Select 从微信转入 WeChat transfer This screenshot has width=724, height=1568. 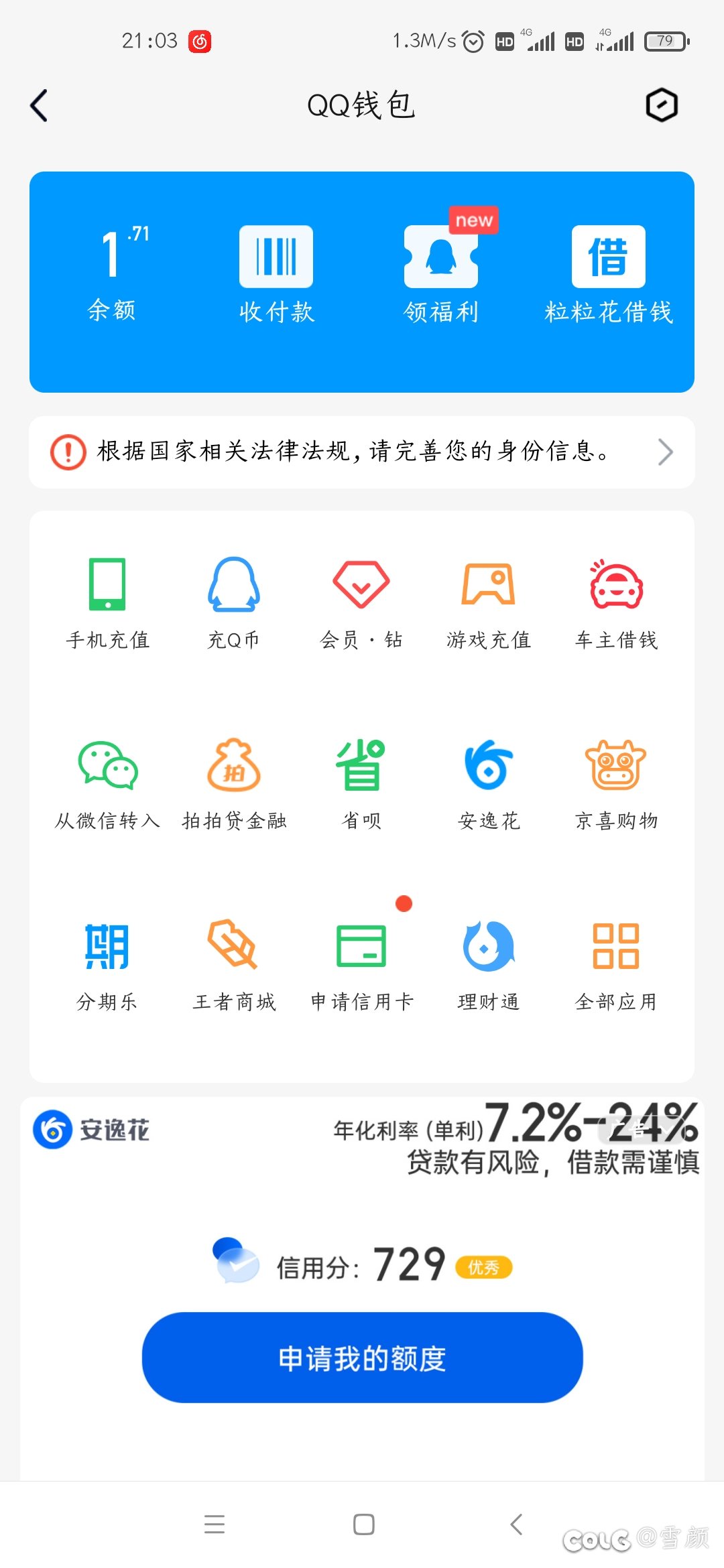coord(107,782)
